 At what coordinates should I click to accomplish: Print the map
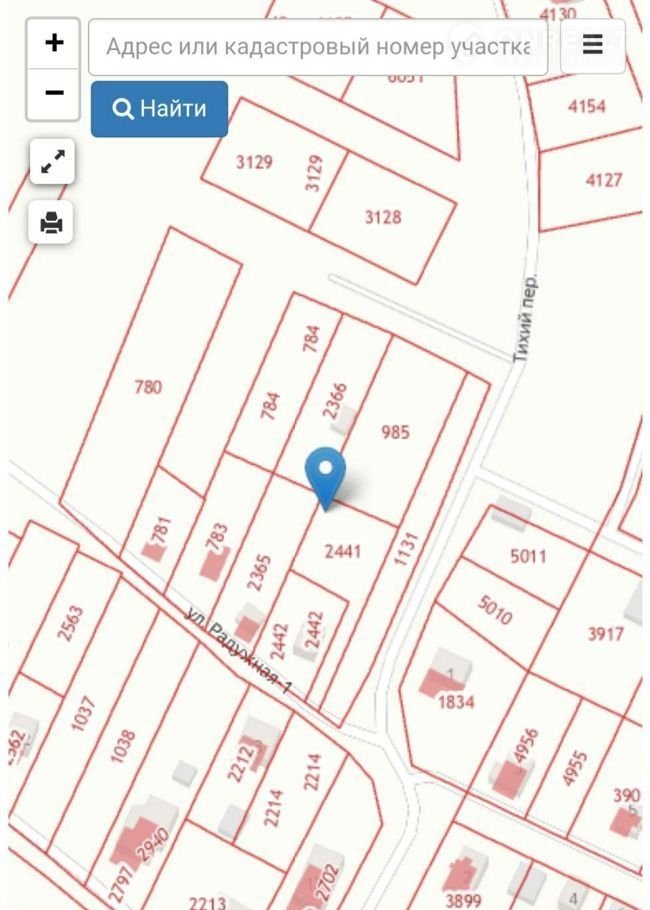coord(52,222)
